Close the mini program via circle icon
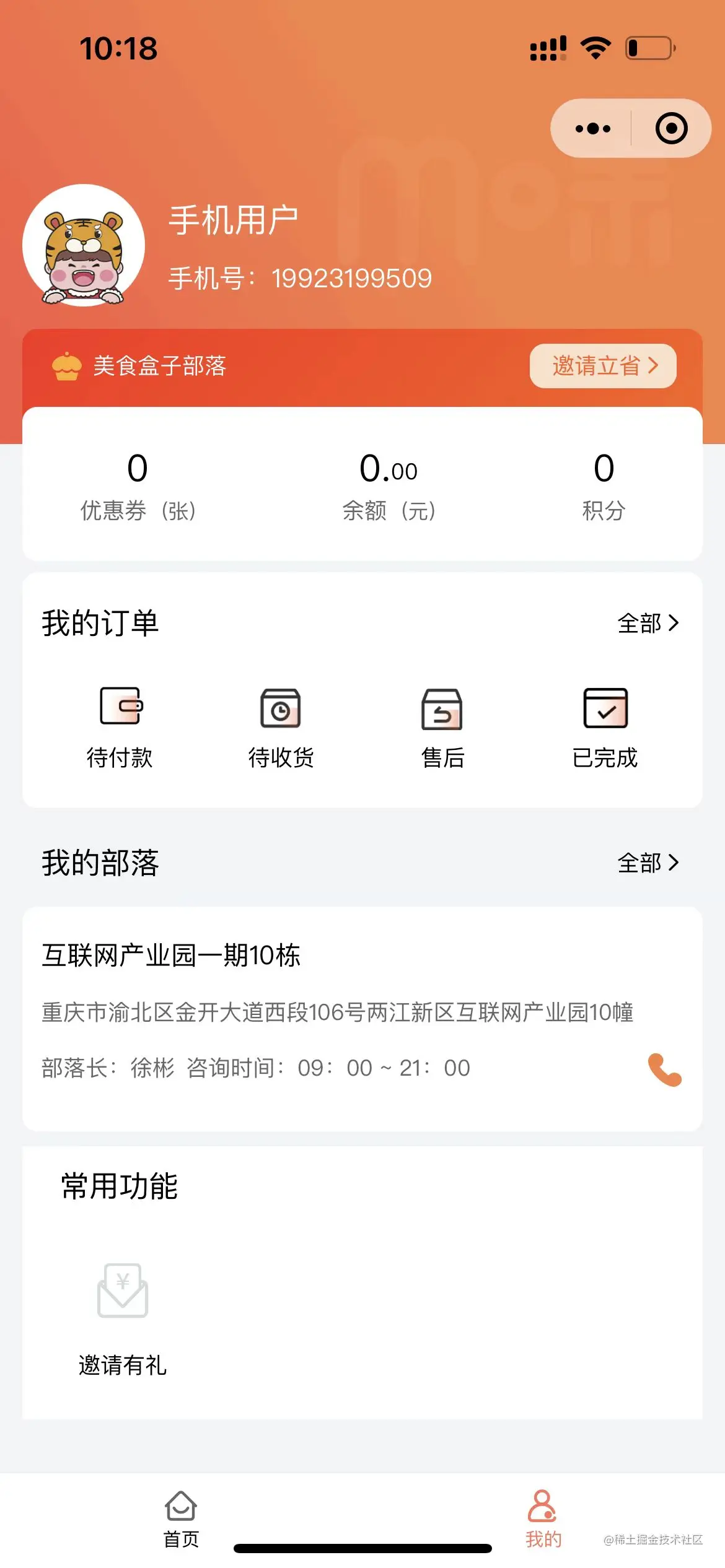The image size is (725, 1568). (671, 129)
